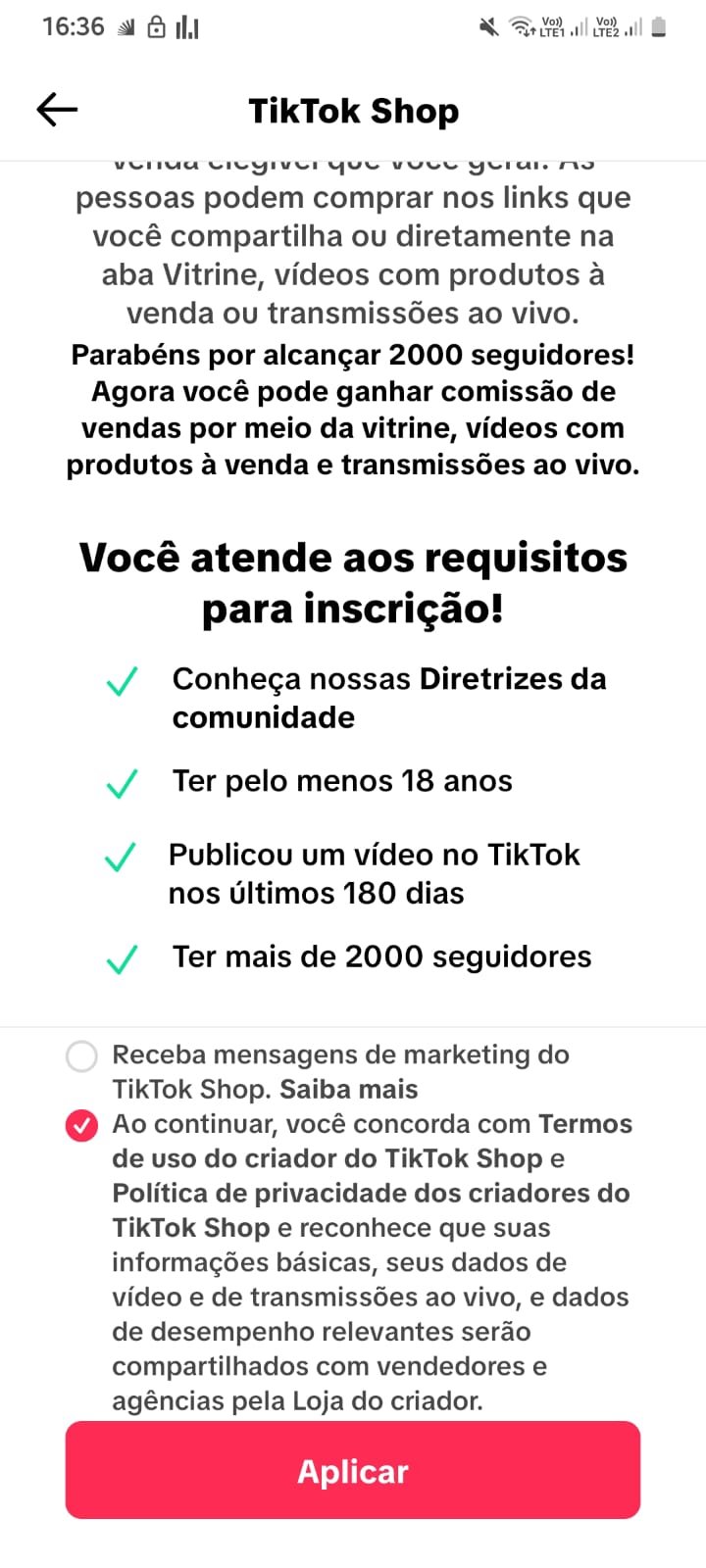The width and height of the screenshot is (706, 1568).
Task: Tap the Aplicar button
Action: tap(353, 1470)
